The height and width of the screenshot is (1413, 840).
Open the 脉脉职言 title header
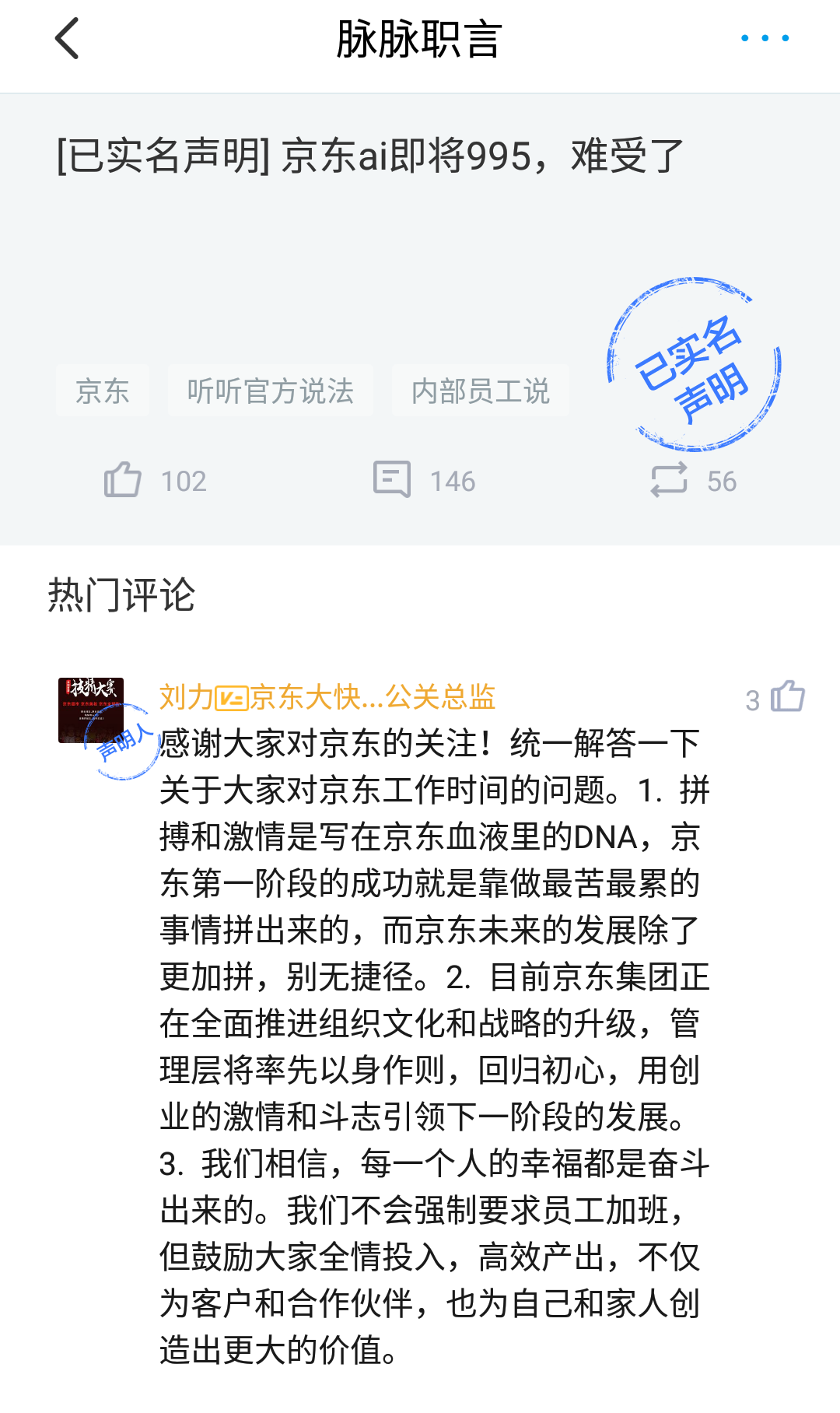point(420,37)
